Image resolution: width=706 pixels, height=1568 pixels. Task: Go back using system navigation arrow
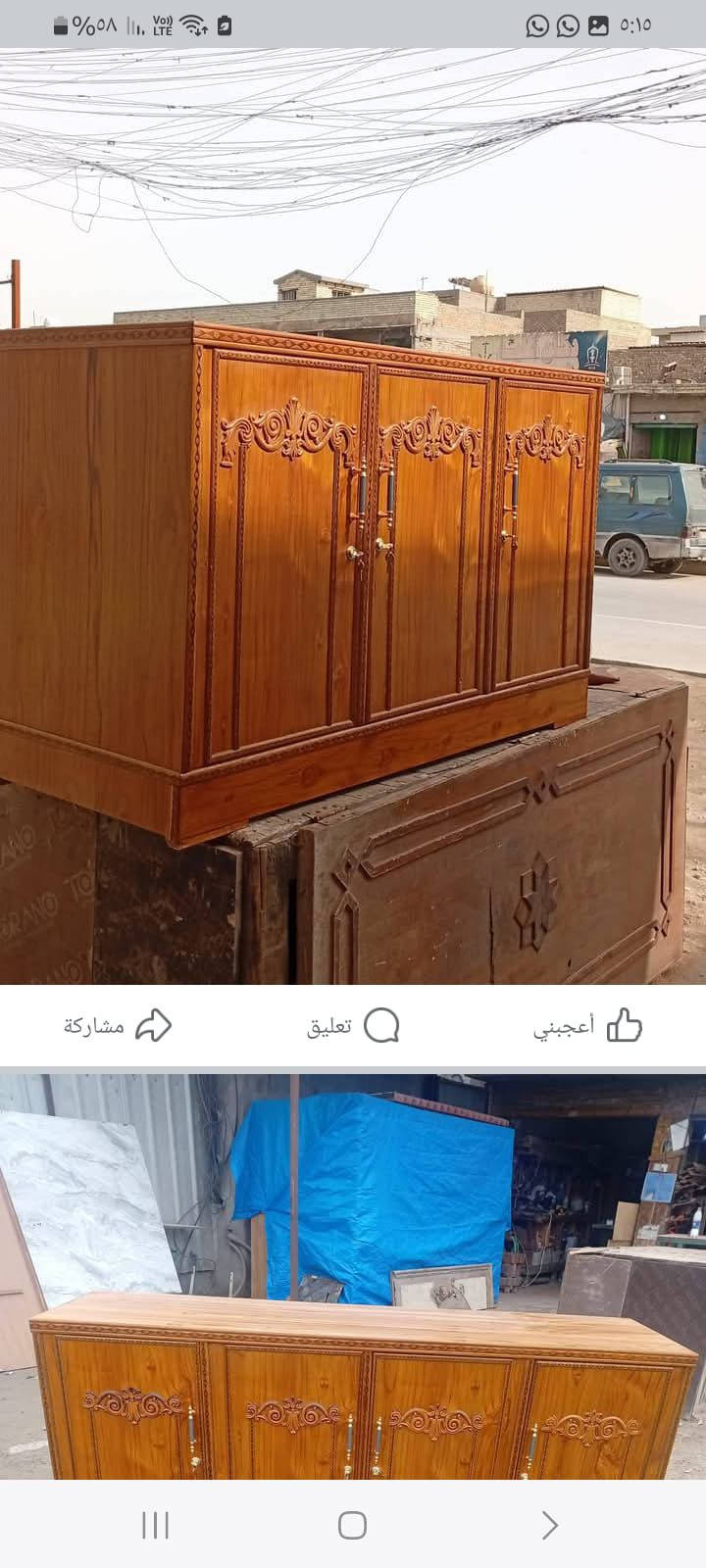550,1525
